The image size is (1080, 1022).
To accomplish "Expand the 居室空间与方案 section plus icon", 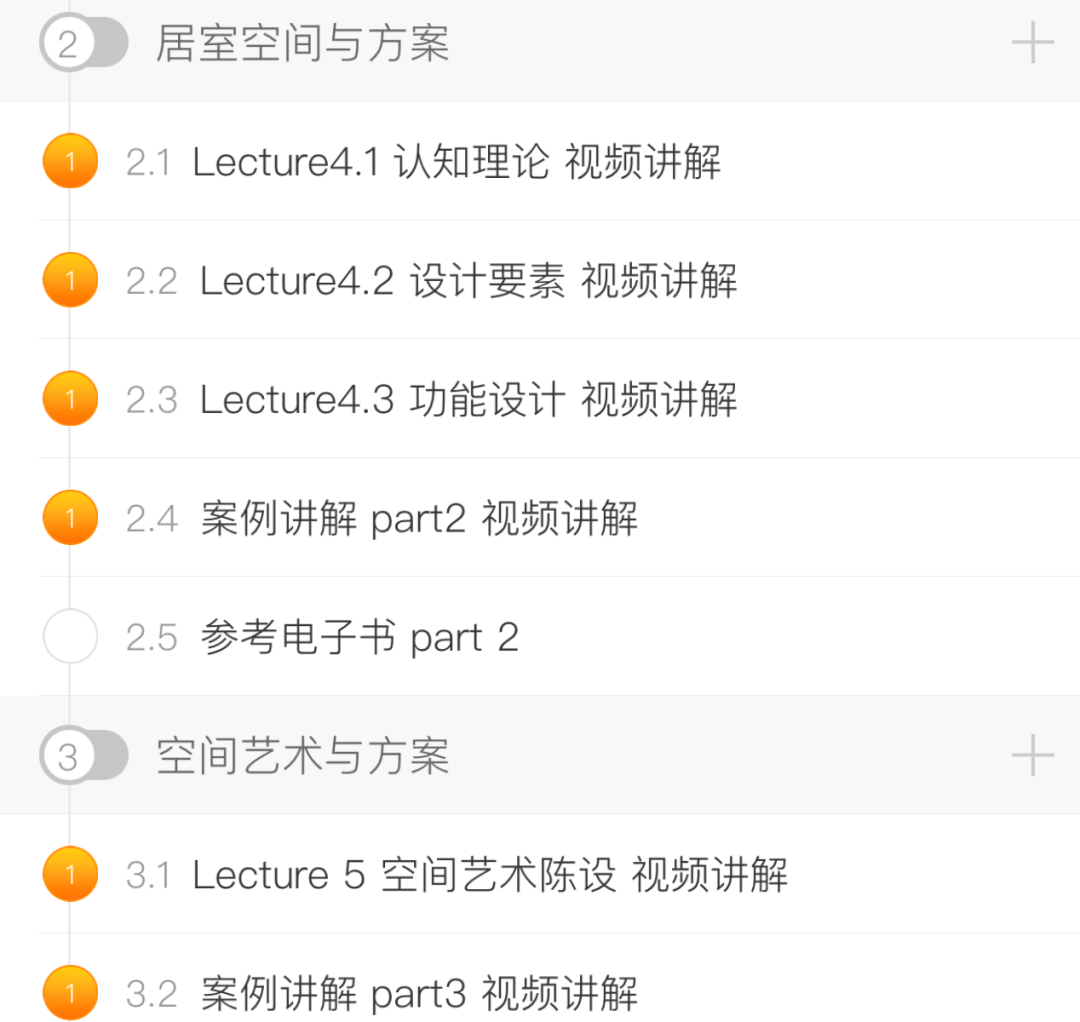I will 1032,45.
